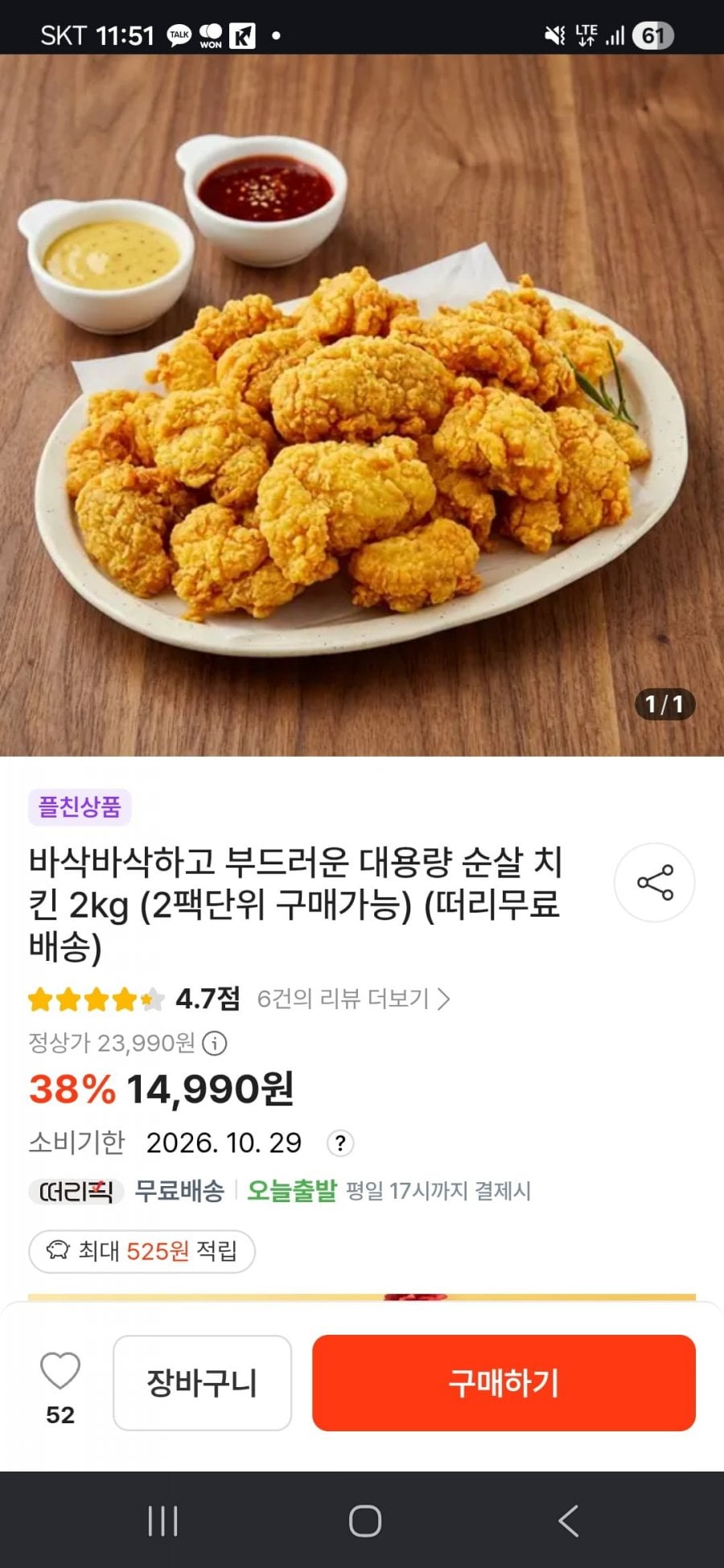Image resolution: width=724 pixels, height=1568 pixels.
Task: Share this boneless chicken product
Action: (654, 882)
